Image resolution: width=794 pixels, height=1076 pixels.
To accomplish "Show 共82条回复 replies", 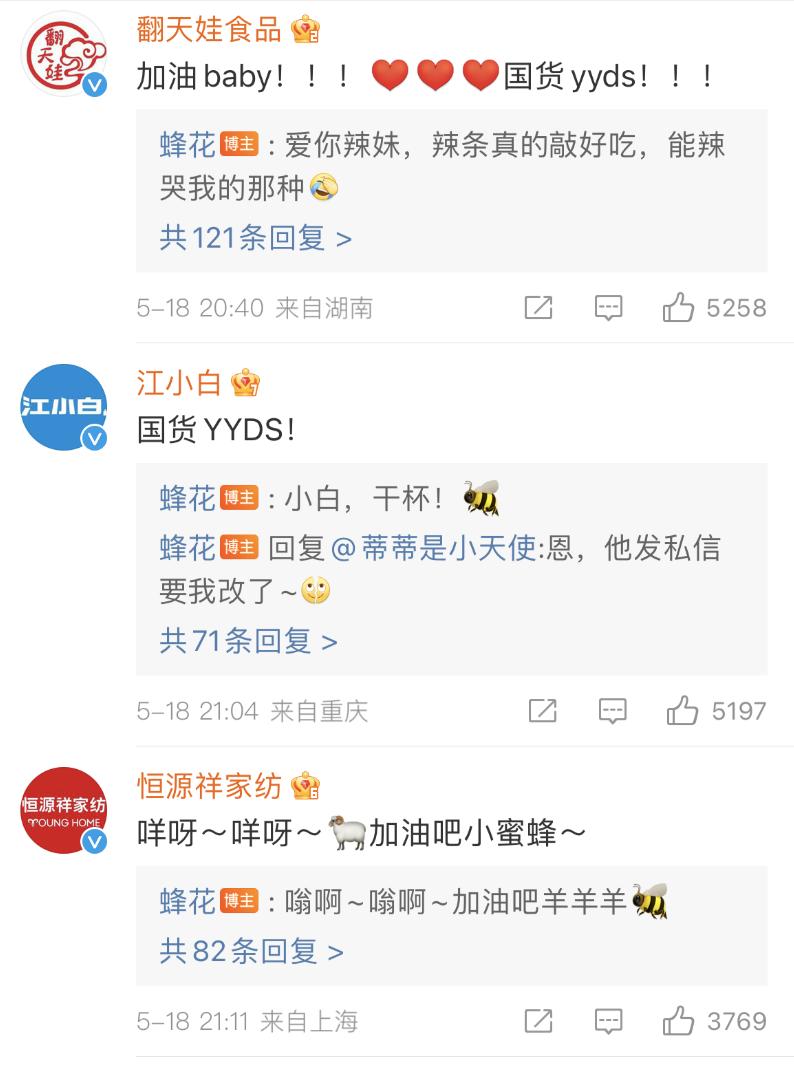I will [252, 951].
